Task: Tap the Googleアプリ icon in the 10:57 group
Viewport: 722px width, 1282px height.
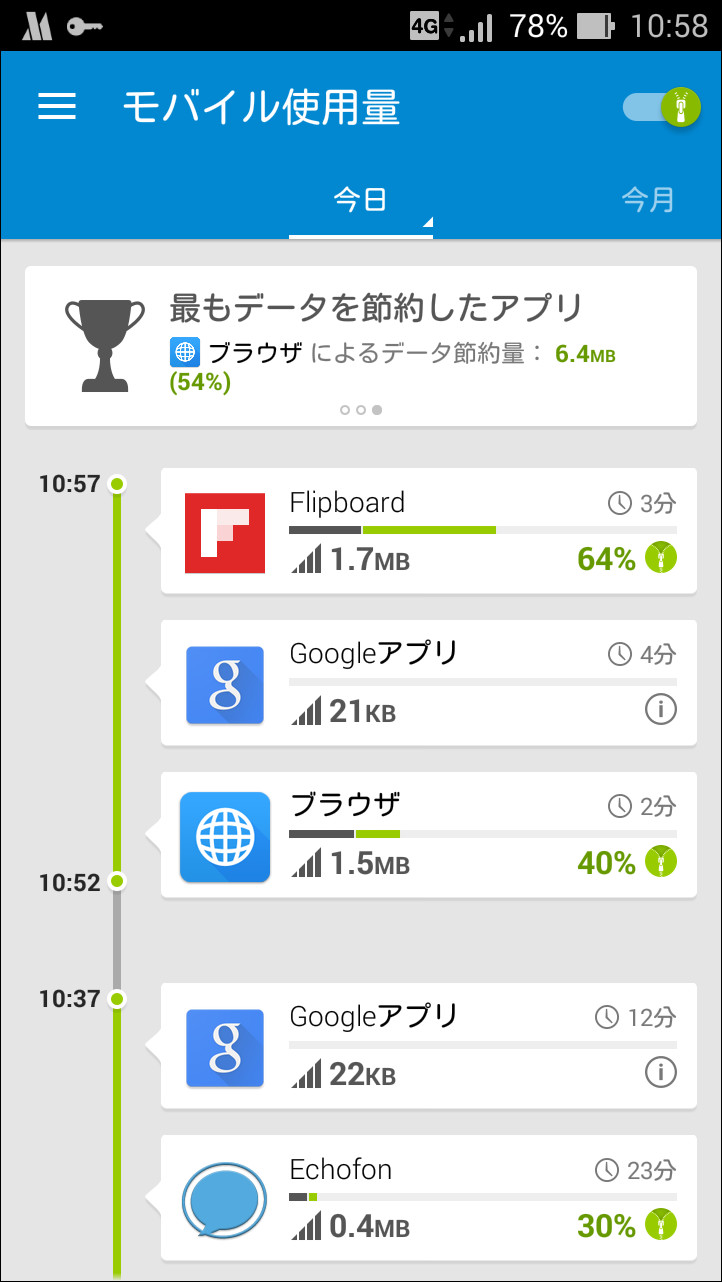Action: (224, 684)
